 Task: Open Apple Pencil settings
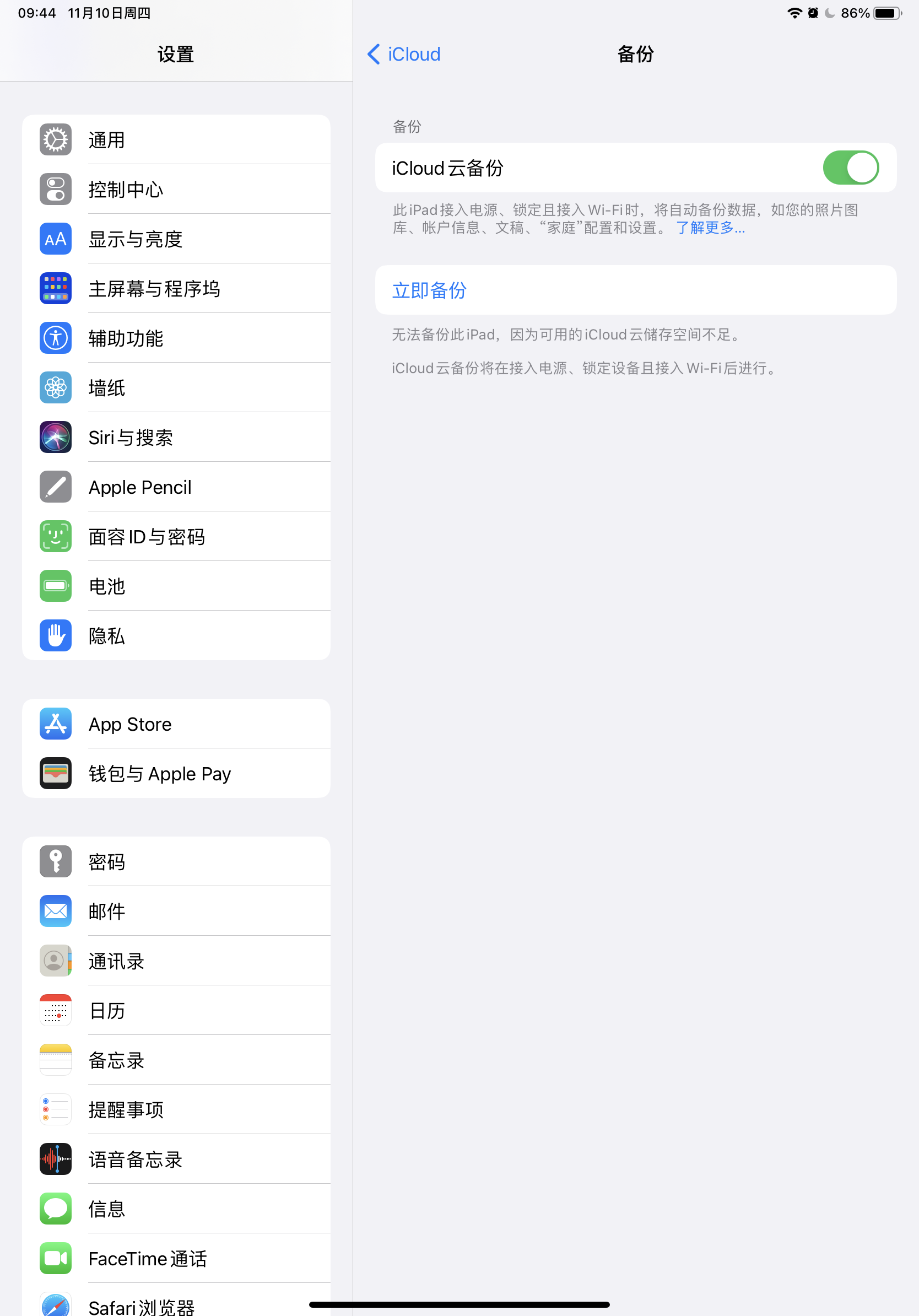point(176,487)
